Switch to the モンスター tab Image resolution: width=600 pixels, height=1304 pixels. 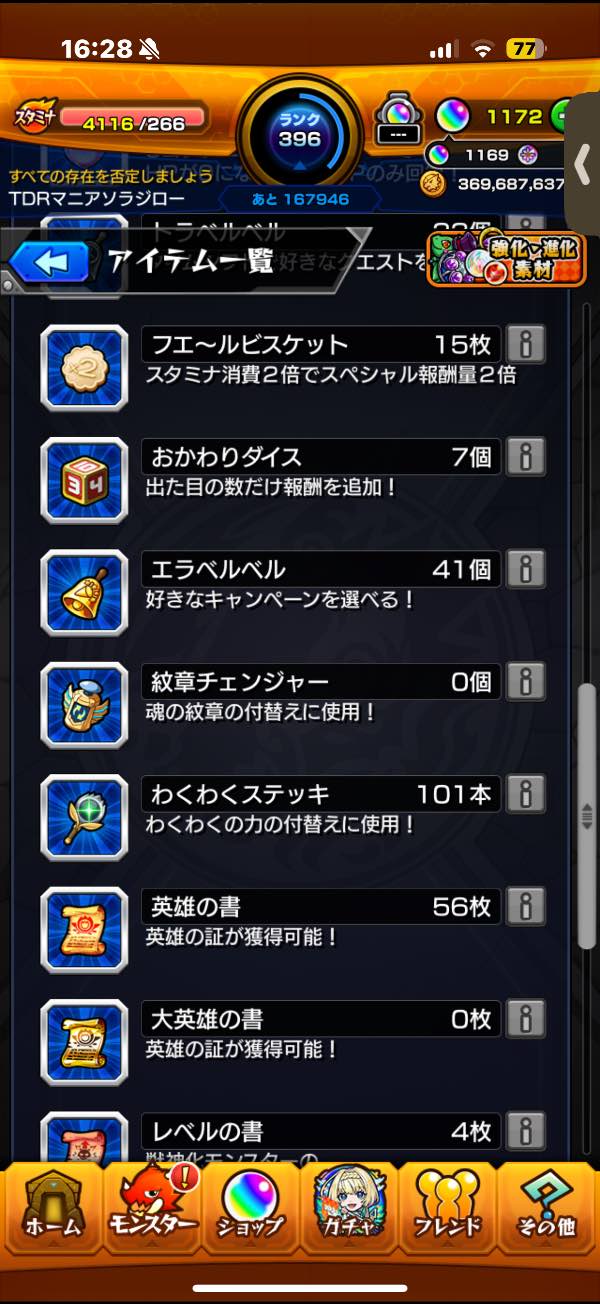click(x=151, y=1209)
